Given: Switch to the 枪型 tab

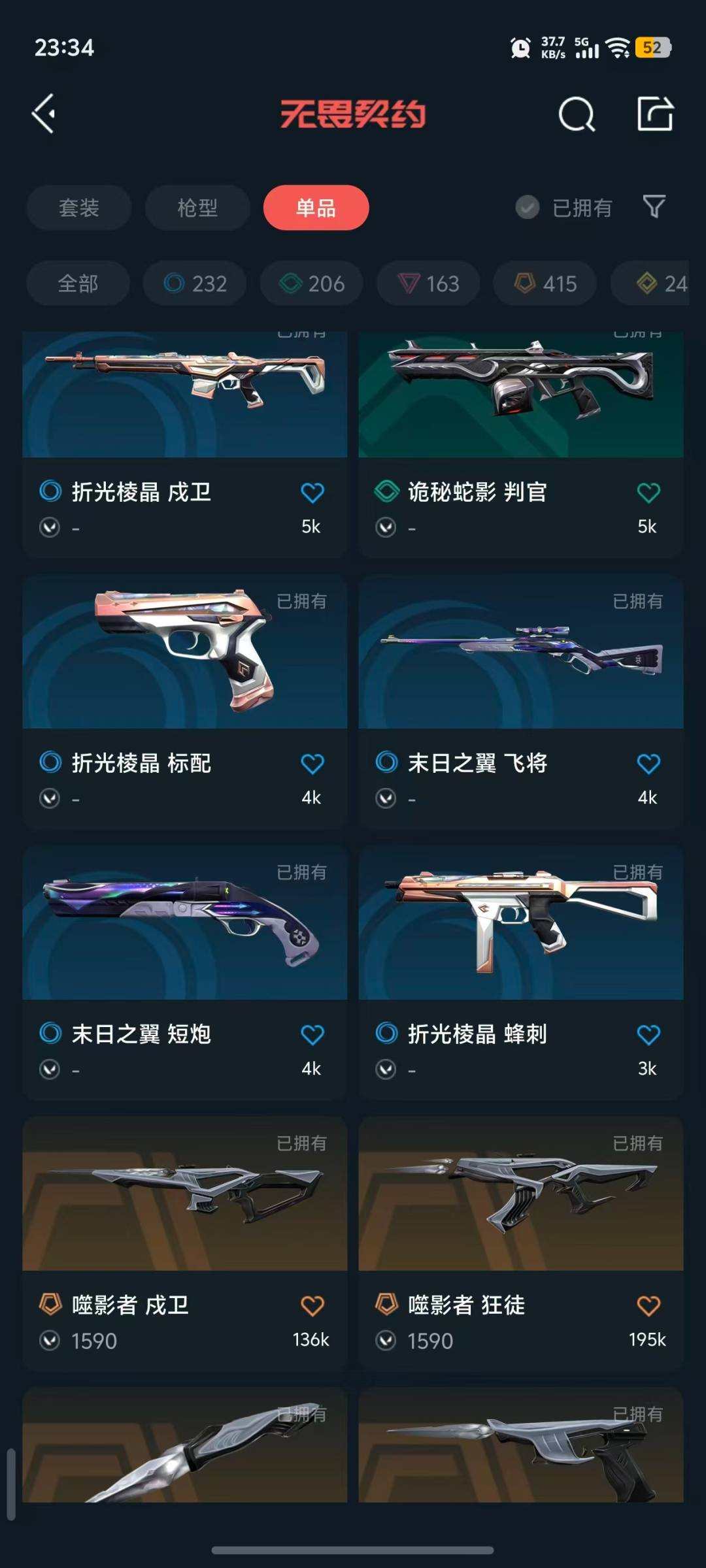Looking at the screenshot, I should click(x=197, y=207).
